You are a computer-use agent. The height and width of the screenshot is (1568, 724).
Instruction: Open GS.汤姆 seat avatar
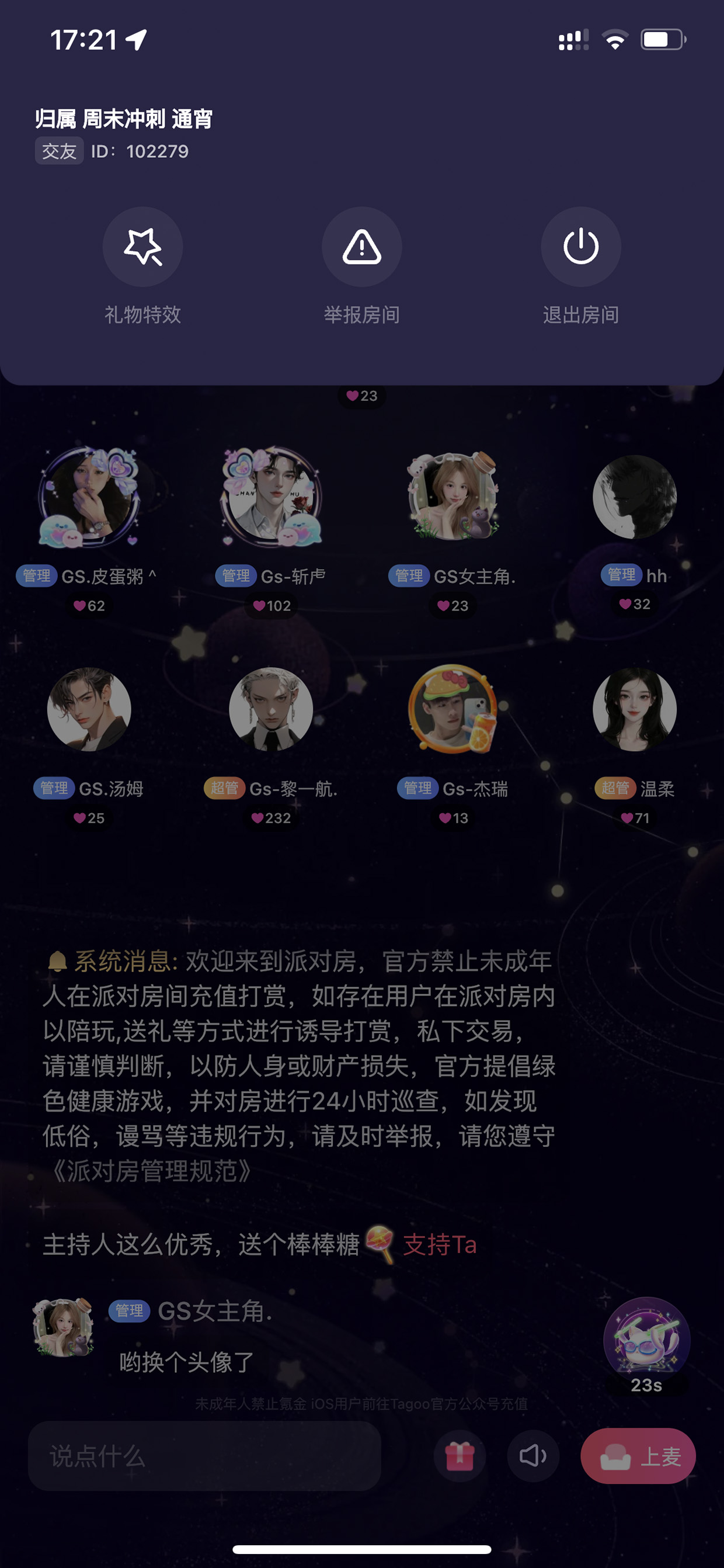point(89,709)
